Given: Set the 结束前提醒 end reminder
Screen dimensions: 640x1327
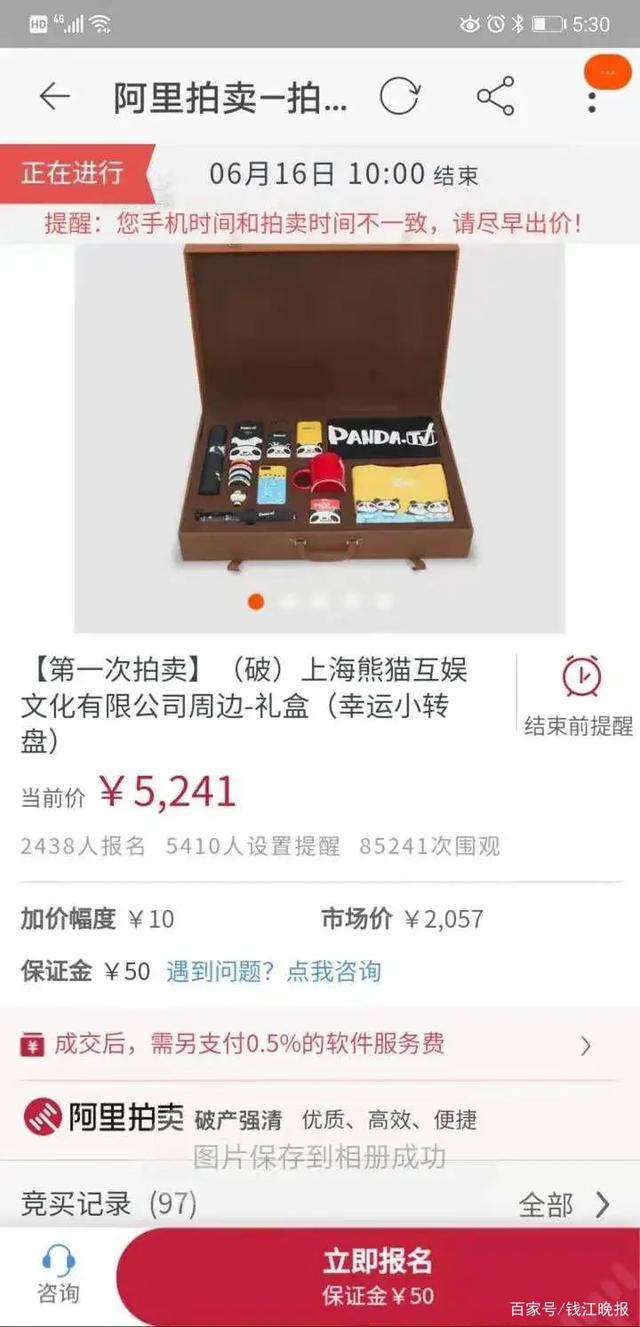Looking at the screenshot, I should pos(579,696).
